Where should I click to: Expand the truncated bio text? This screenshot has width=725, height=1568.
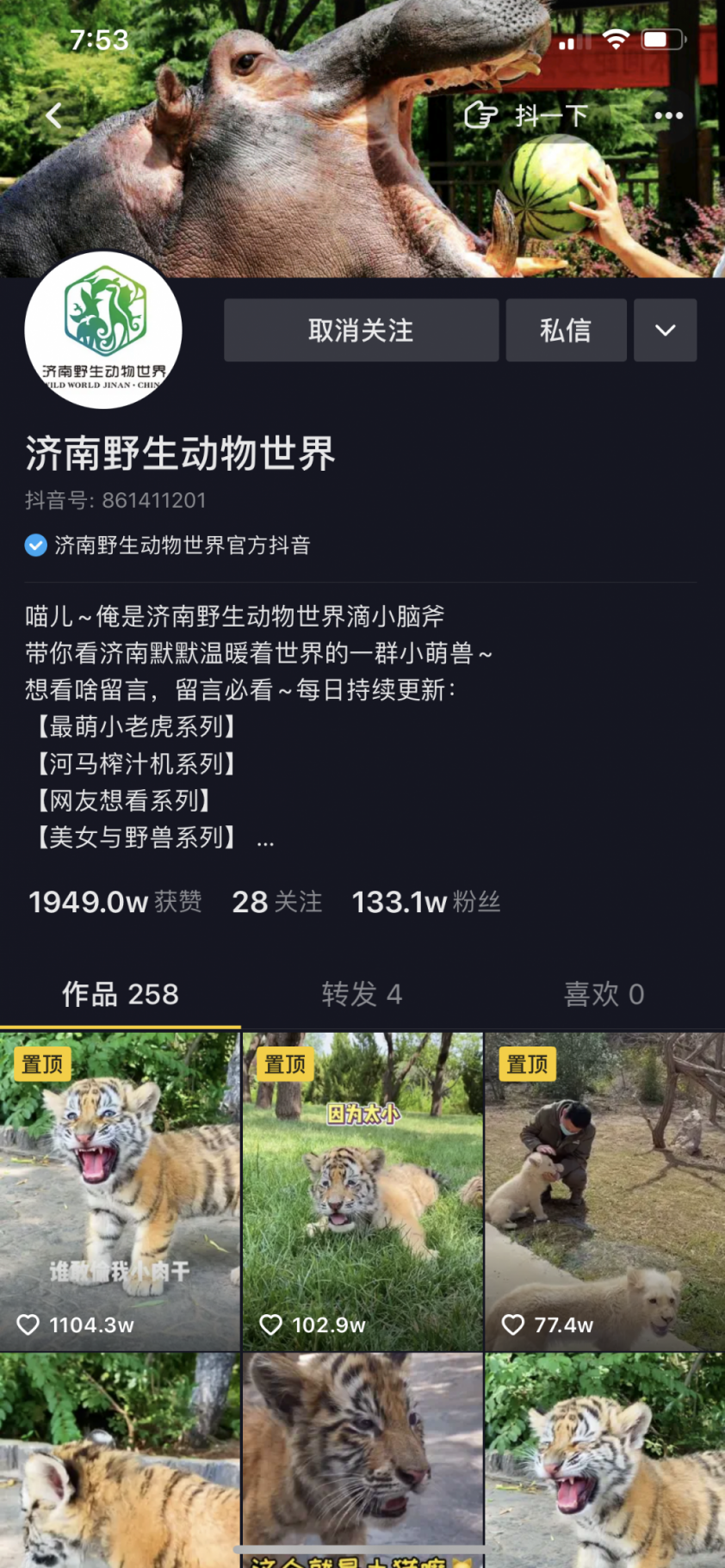click(x=265, y=841)
